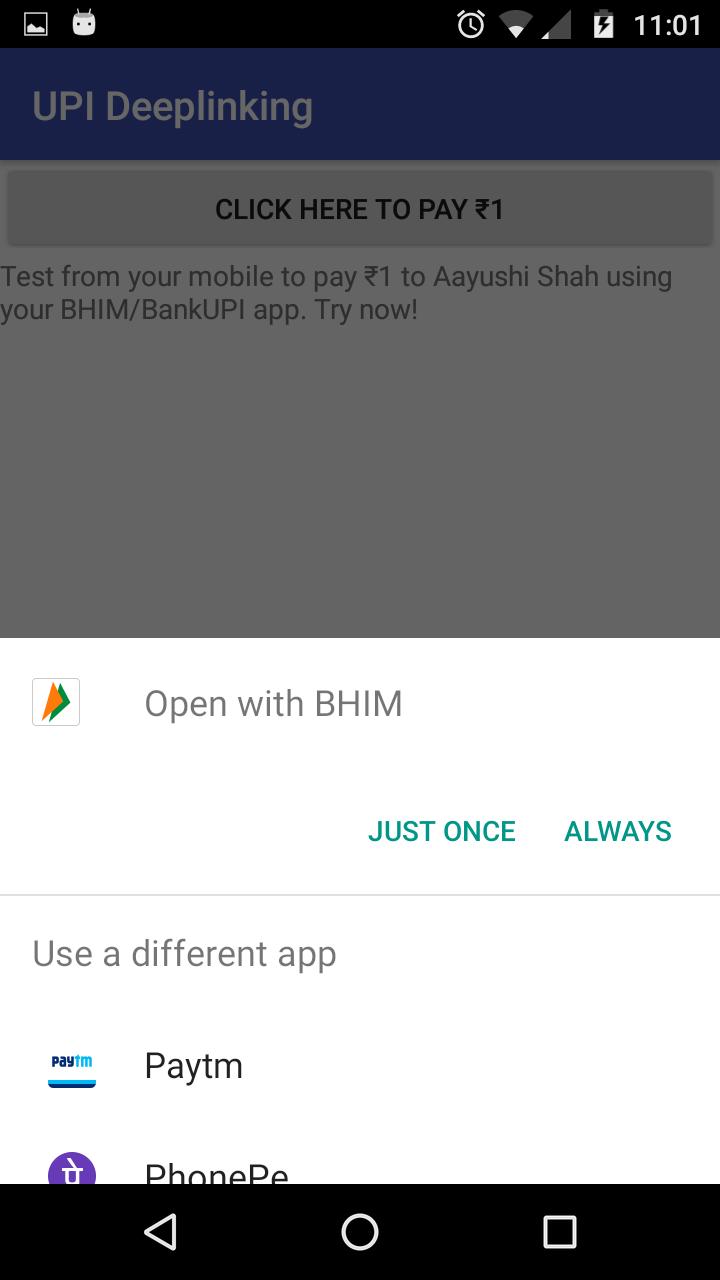The image size is (720, 1280).
Task: Tap the PhonePe app icon
Action: tap(71, 1170)
